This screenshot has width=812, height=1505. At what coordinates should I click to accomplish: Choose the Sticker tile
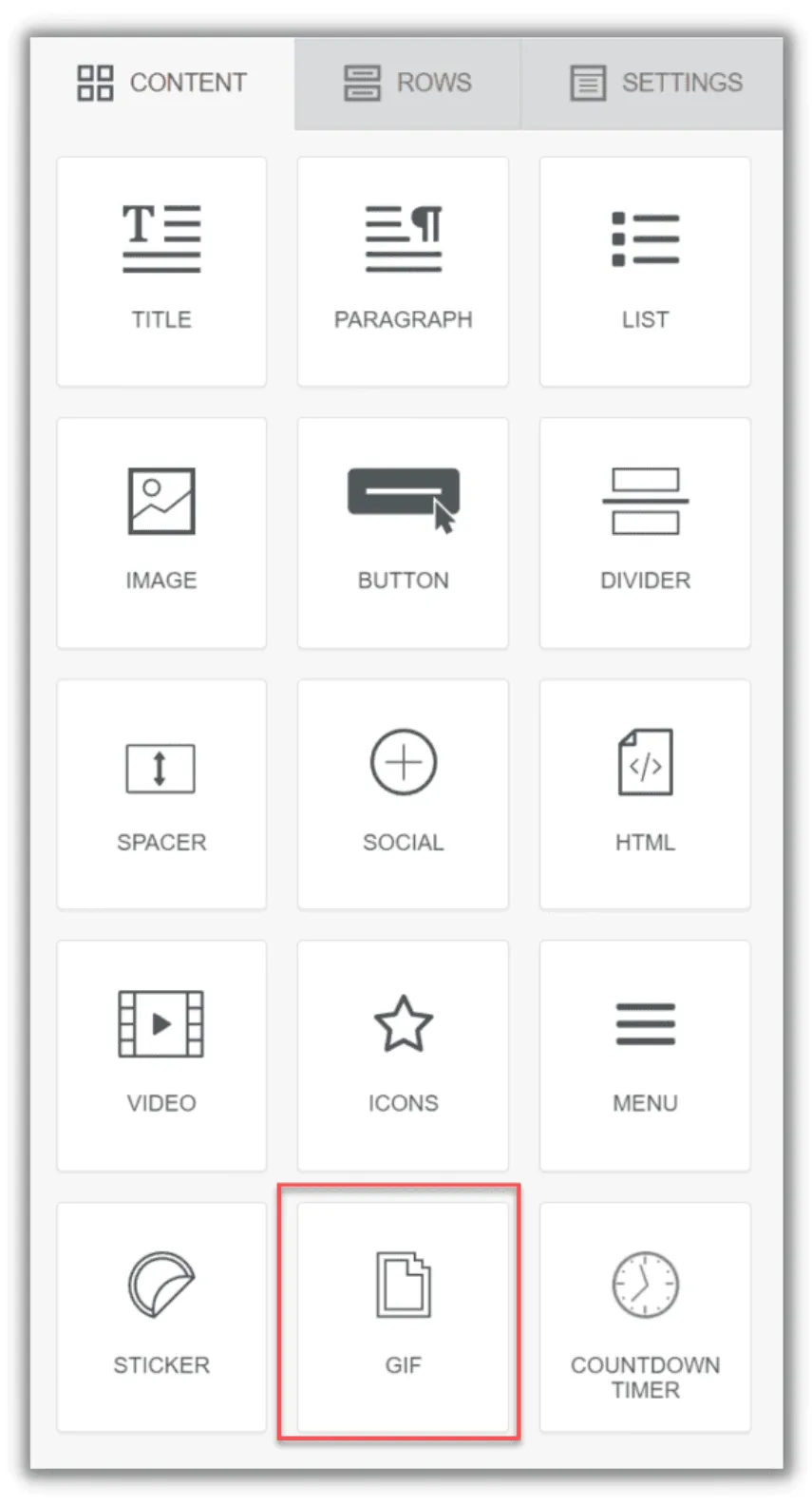(x=161, y=1317)
